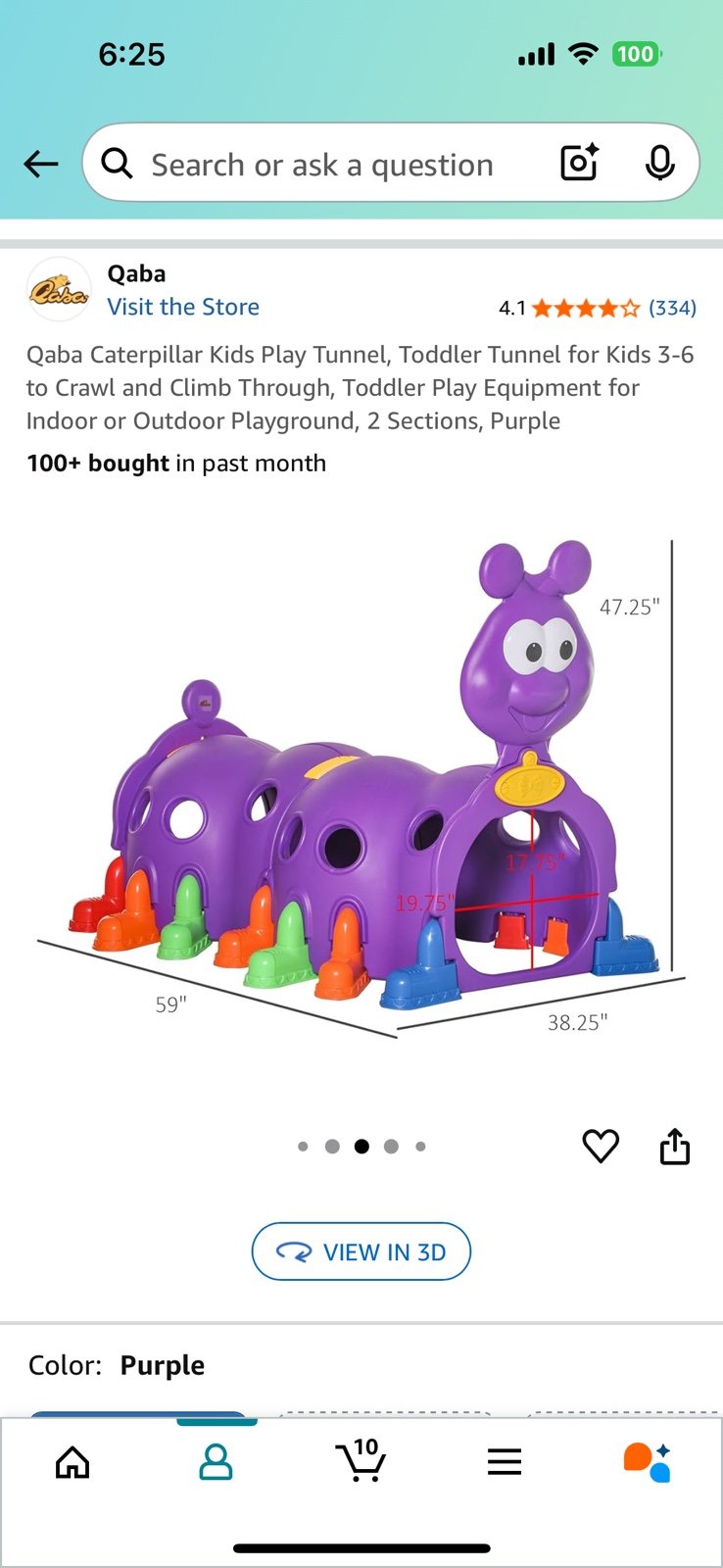The image size is (723, 1568).
Task: Tap VIEW IN 3D button
Action: (361, 1251)
